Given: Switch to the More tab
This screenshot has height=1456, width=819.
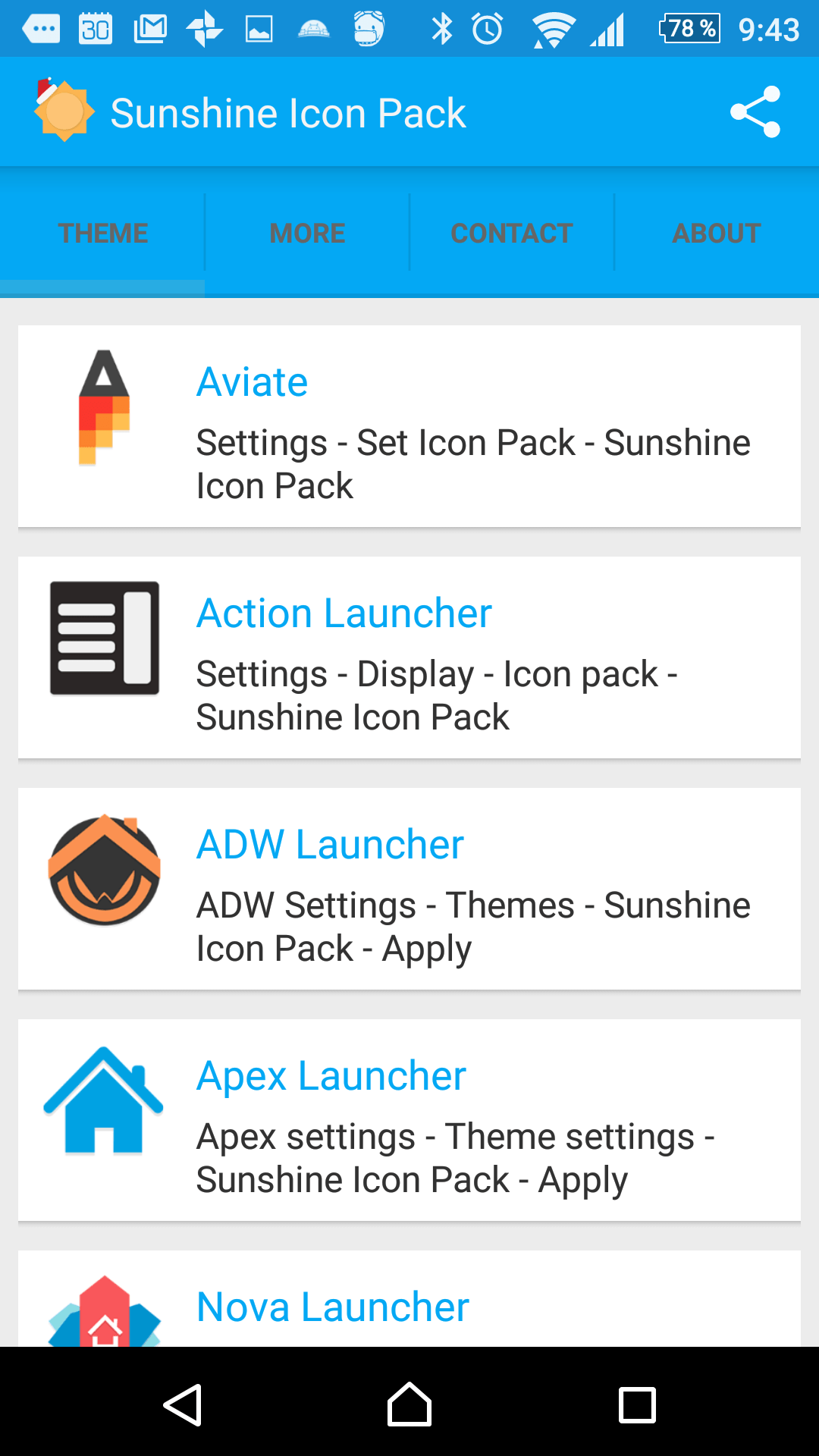Looking at the screenshot, I should pos(307,233).
